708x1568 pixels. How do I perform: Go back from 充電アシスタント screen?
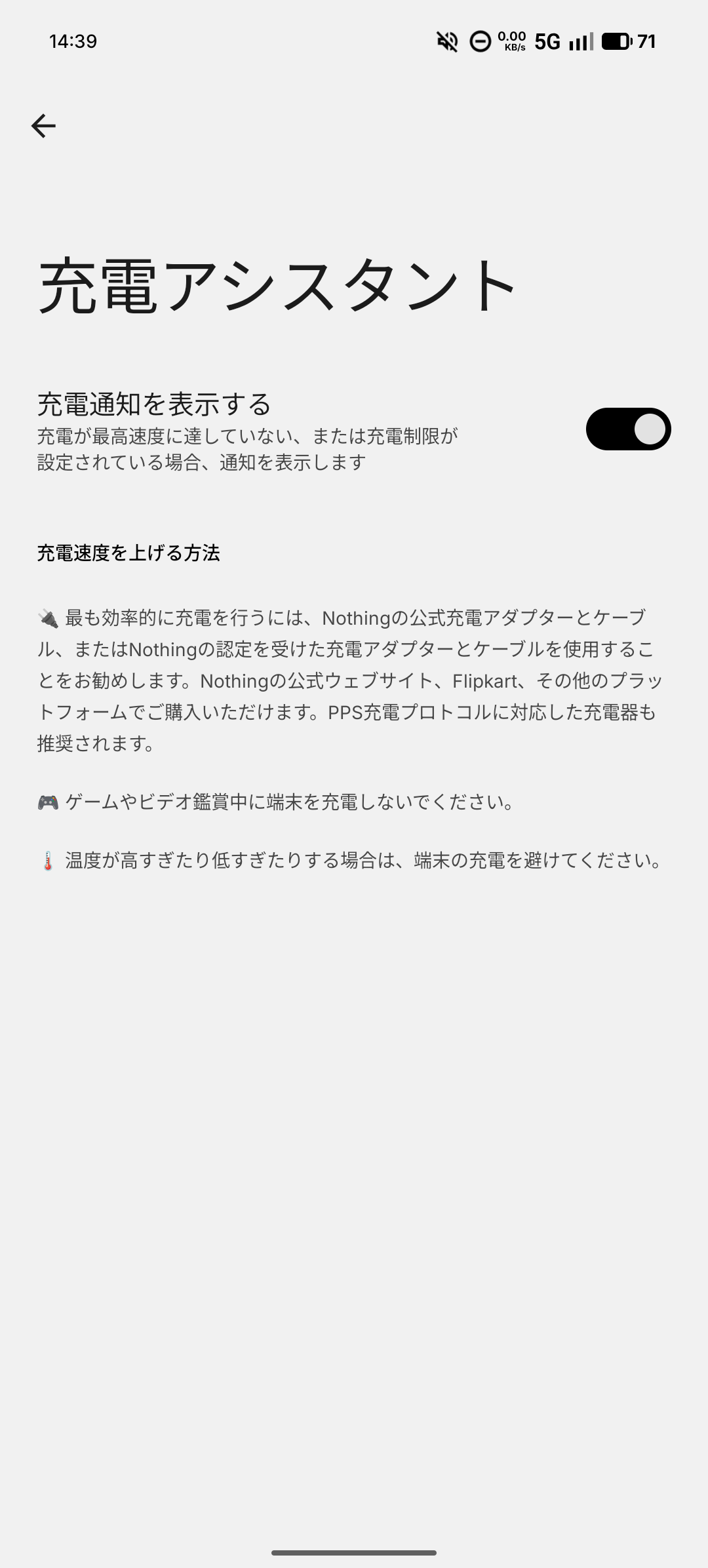point(43,126)
